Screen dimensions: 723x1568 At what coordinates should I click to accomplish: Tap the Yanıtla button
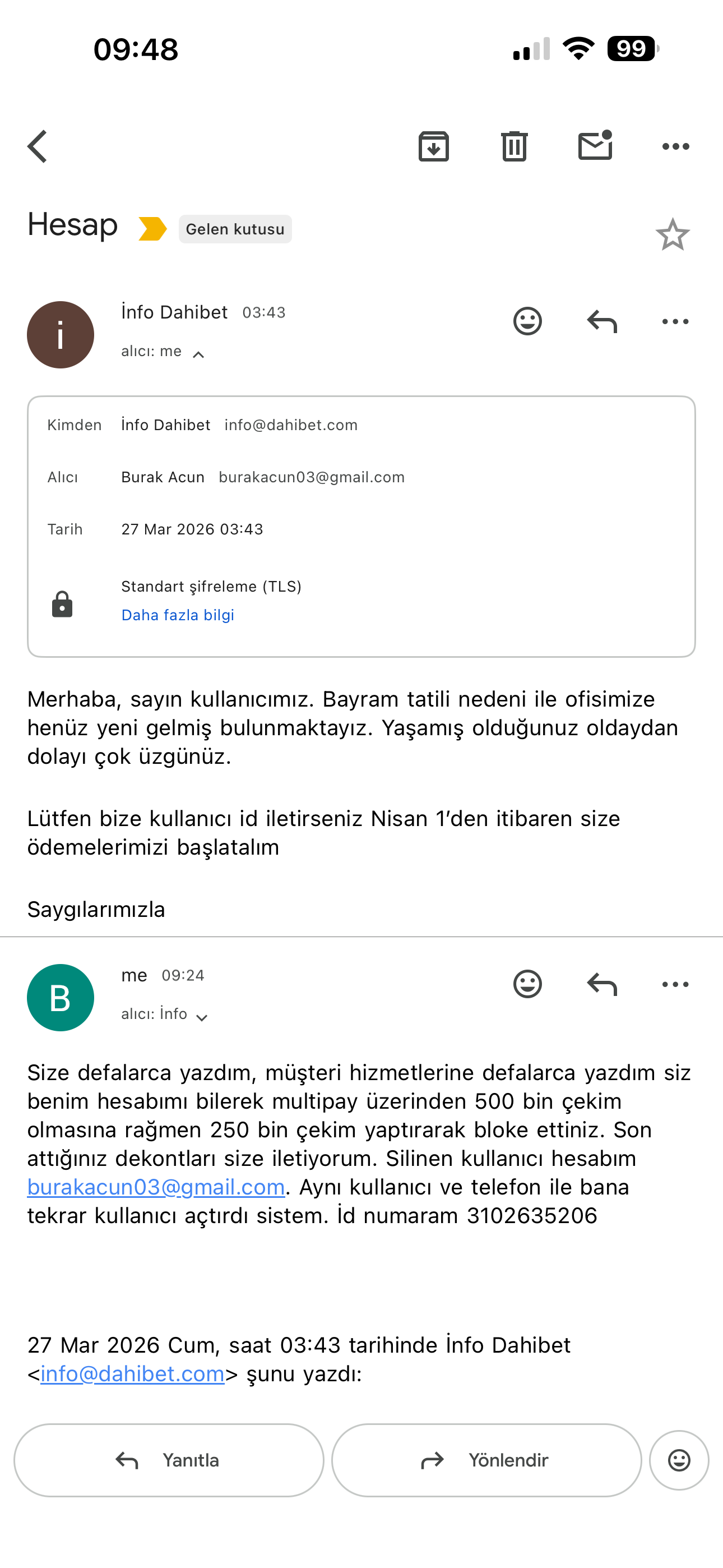[x=169, y=1460]
